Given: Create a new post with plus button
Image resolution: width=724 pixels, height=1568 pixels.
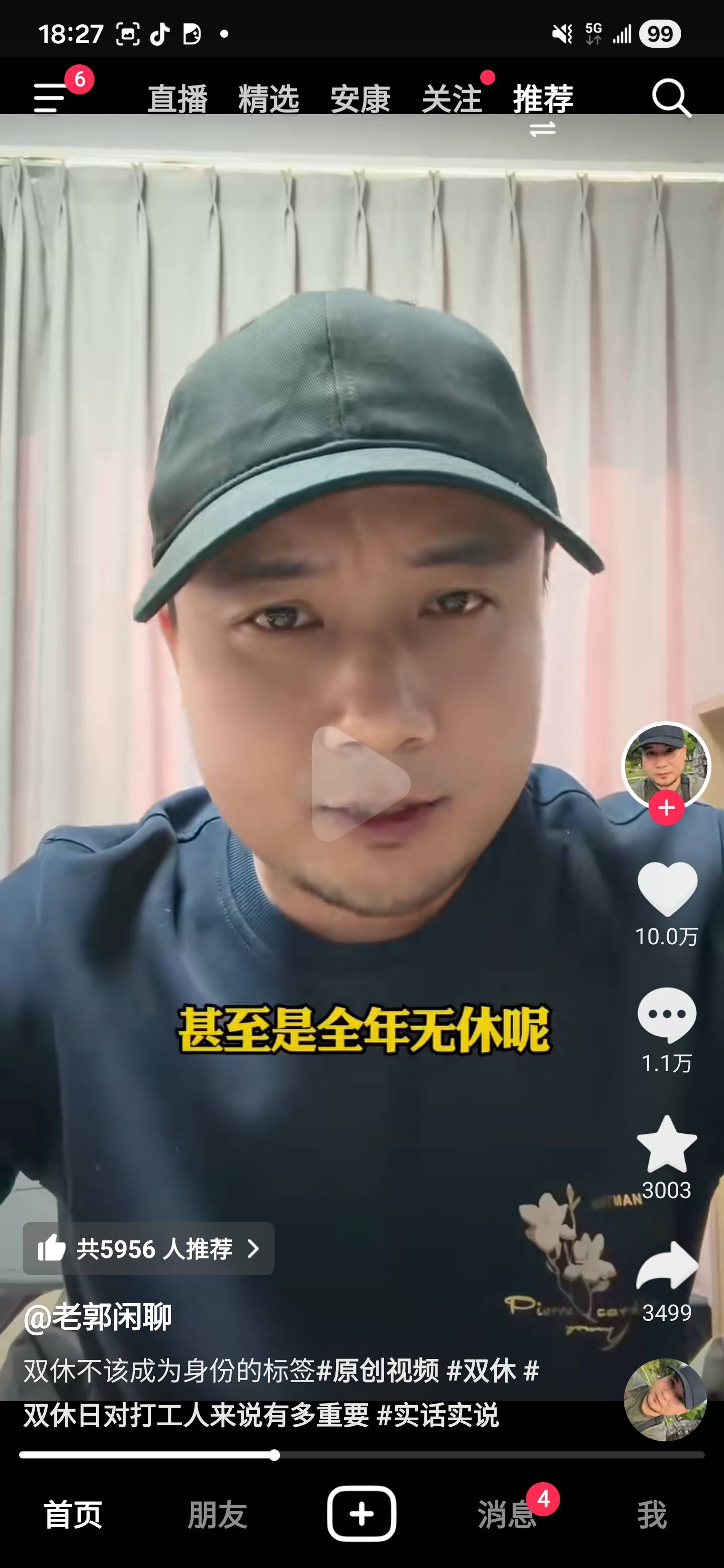Looking at the screenshot, I should (x=361, y=1513).
